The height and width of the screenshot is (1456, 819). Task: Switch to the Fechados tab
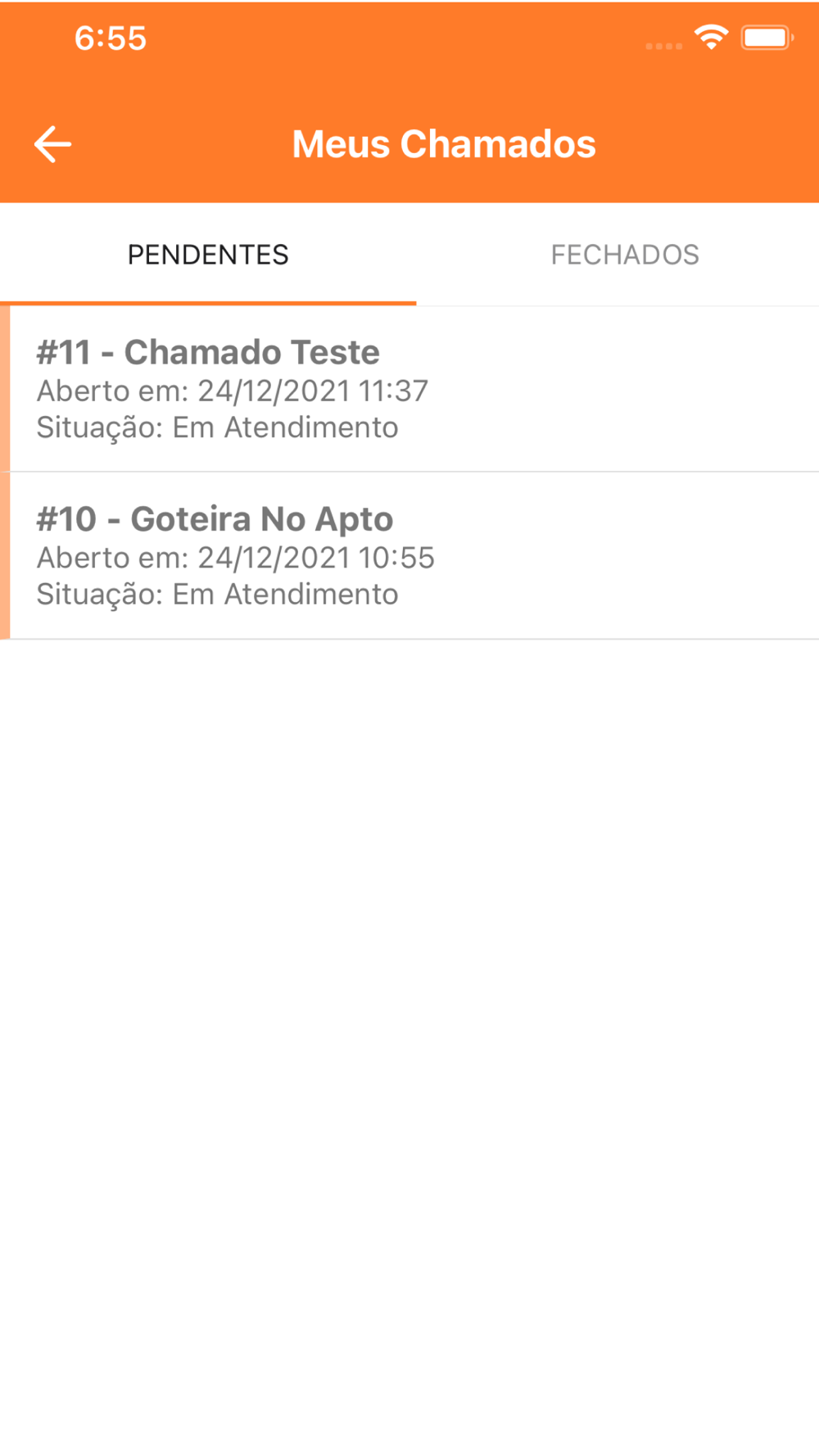point(624,255)
